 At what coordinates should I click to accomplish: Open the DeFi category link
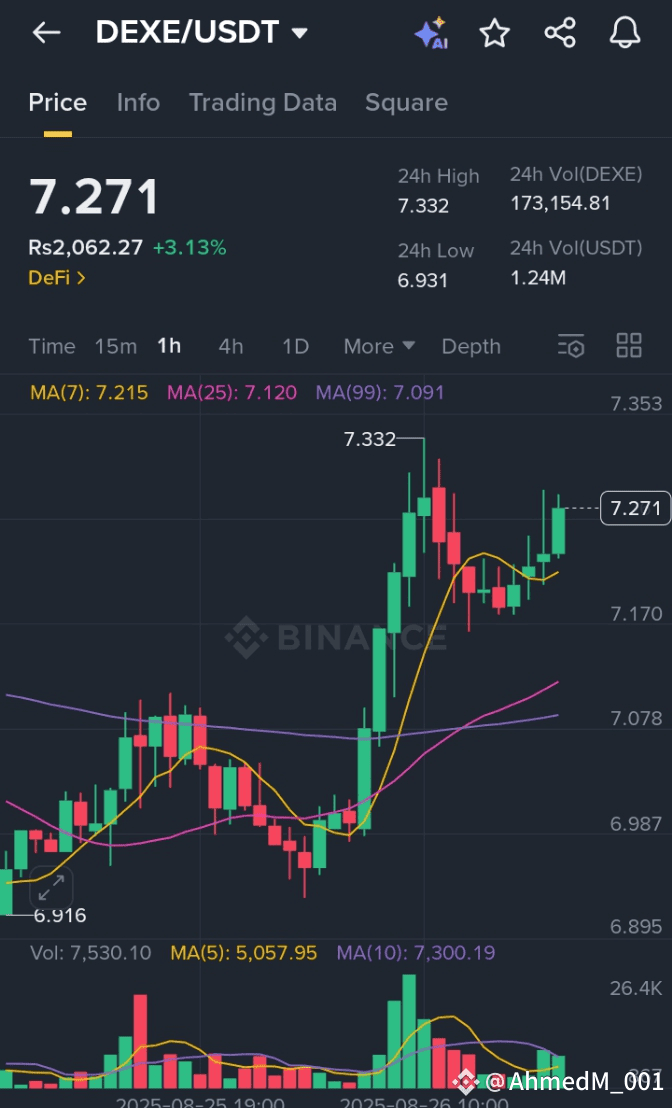coord(57,278)
